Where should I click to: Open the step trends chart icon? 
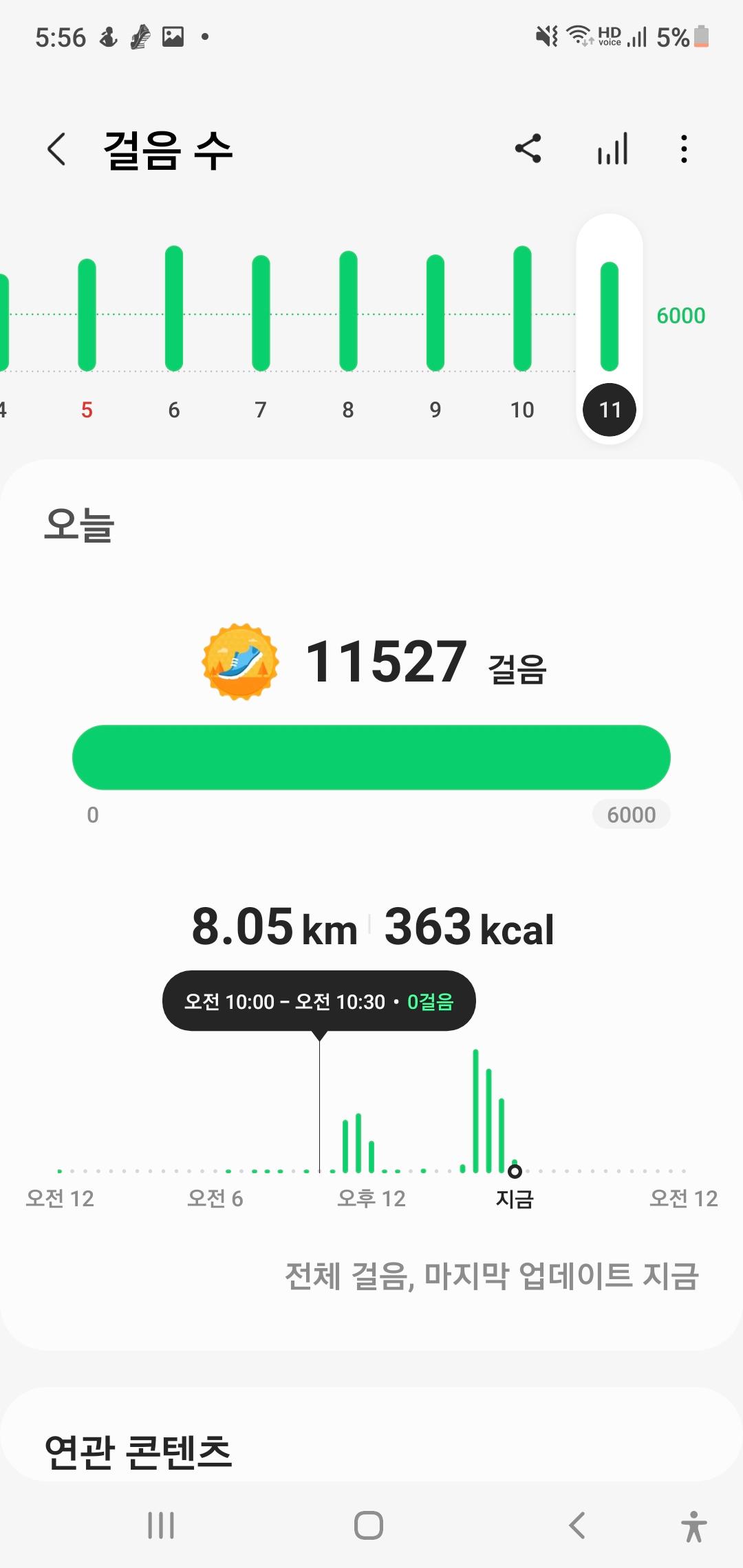612,149
